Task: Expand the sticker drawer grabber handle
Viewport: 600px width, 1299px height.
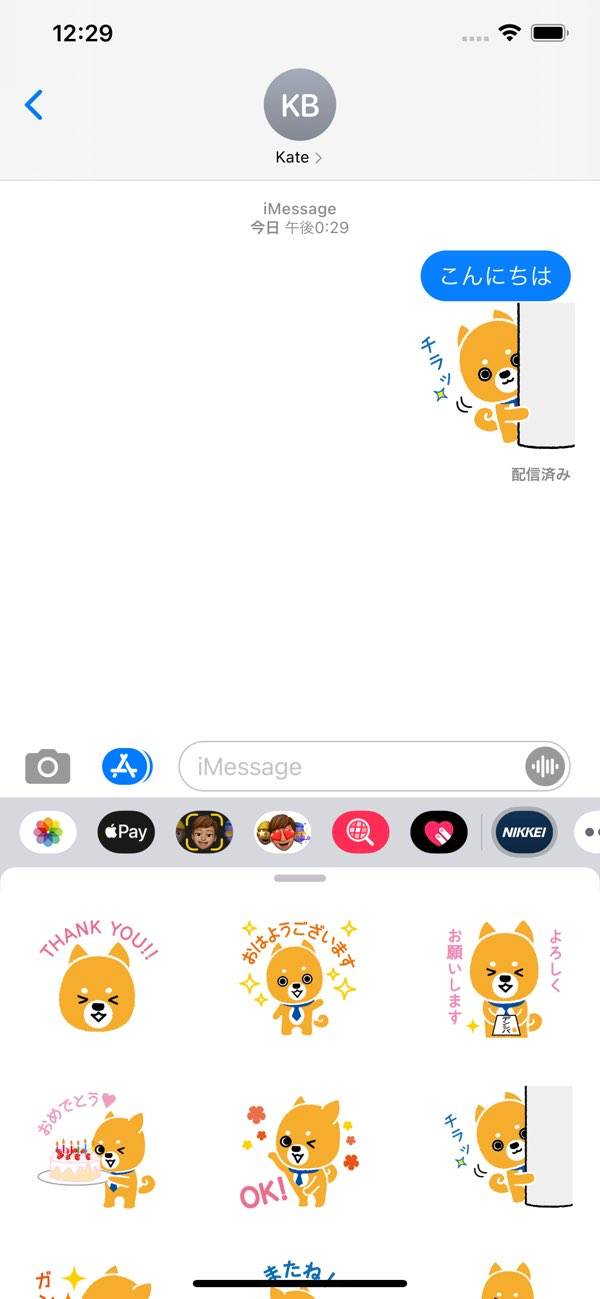Action: point(300,878)
